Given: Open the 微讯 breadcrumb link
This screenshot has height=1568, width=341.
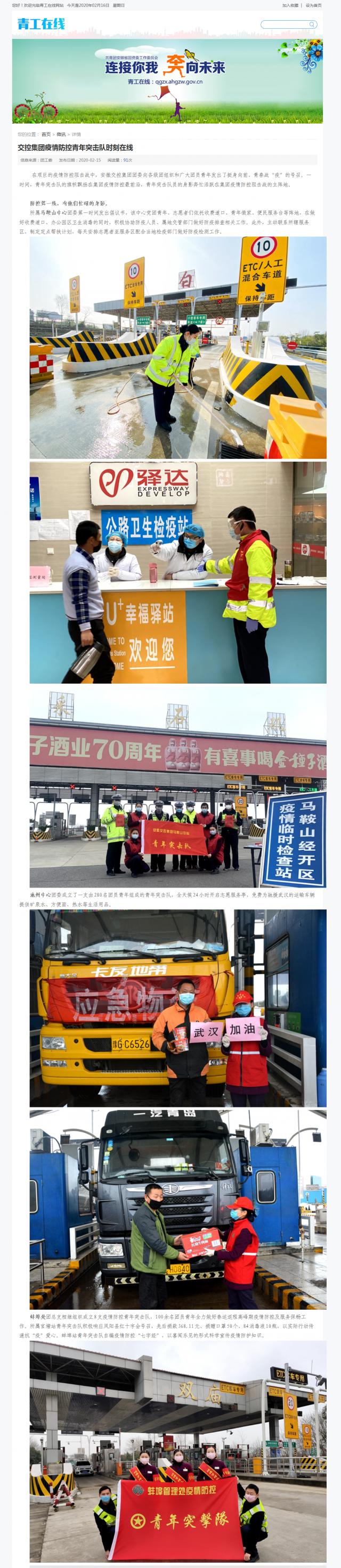Looking at the screenshot, I should [x=61, y=135].
